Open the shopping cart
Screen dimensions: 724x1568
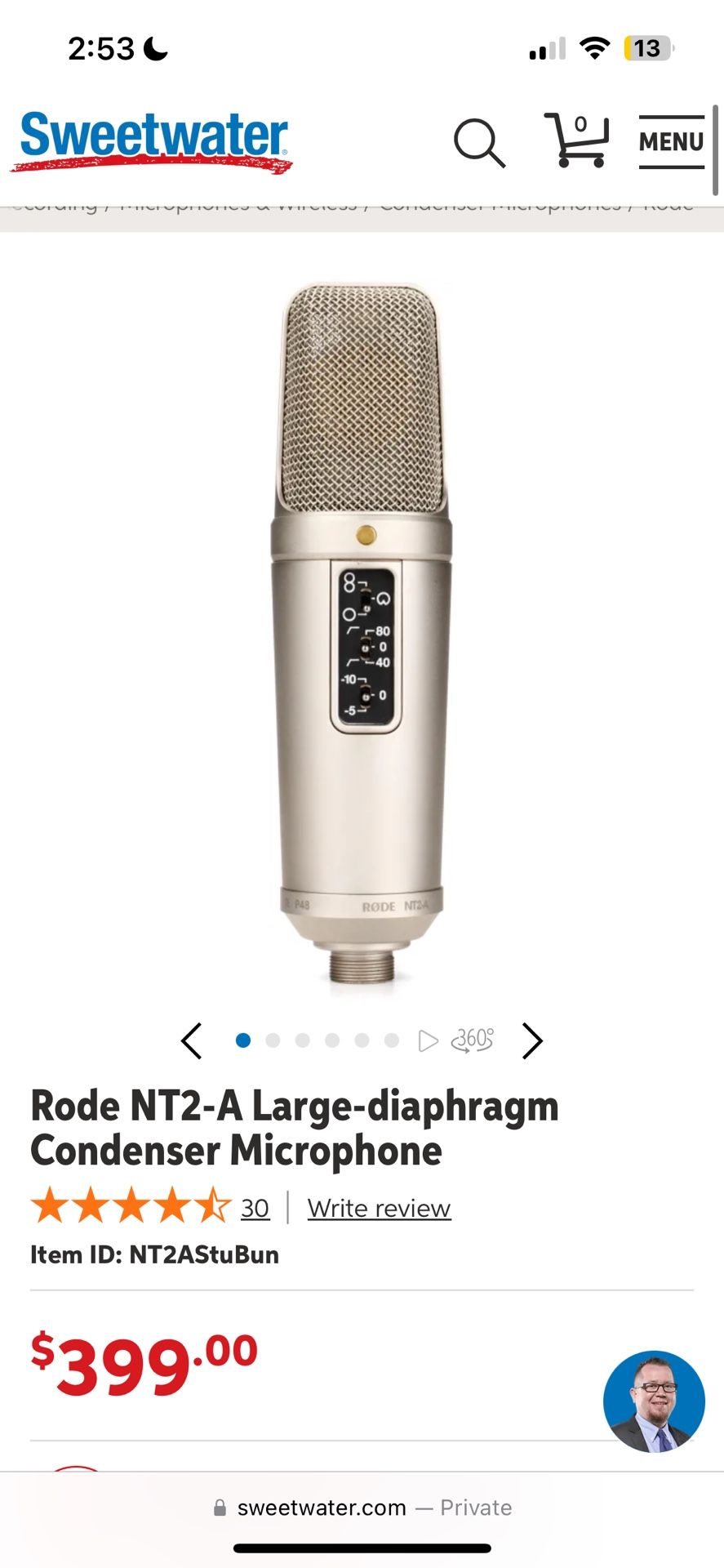pos(578,141)
